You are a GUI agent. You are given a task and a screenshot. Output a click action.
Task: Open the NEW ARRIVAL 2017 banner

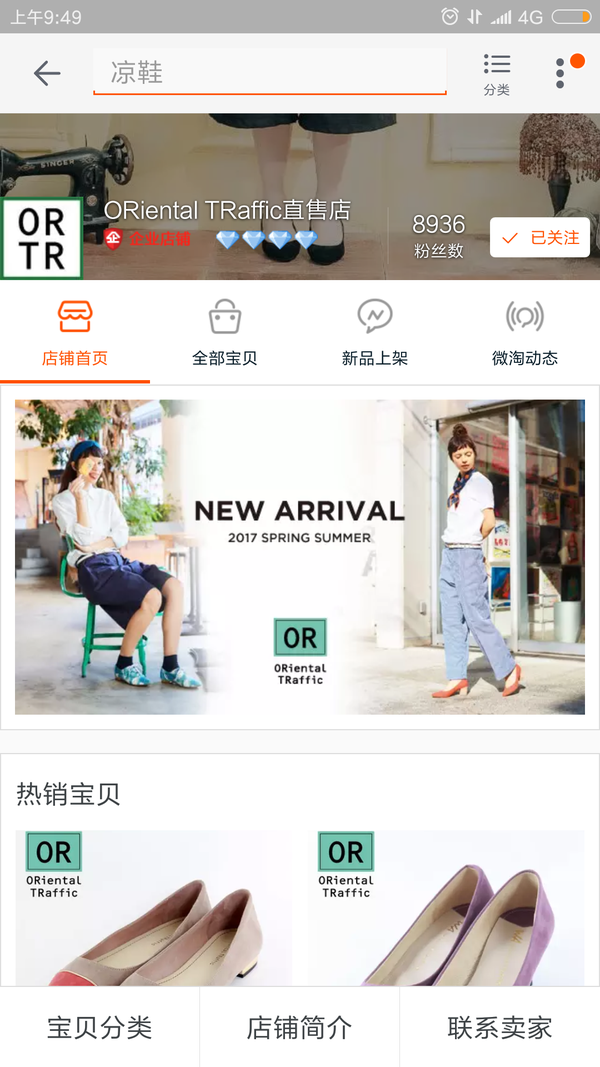pyautogui.click(x=300, y=557)
